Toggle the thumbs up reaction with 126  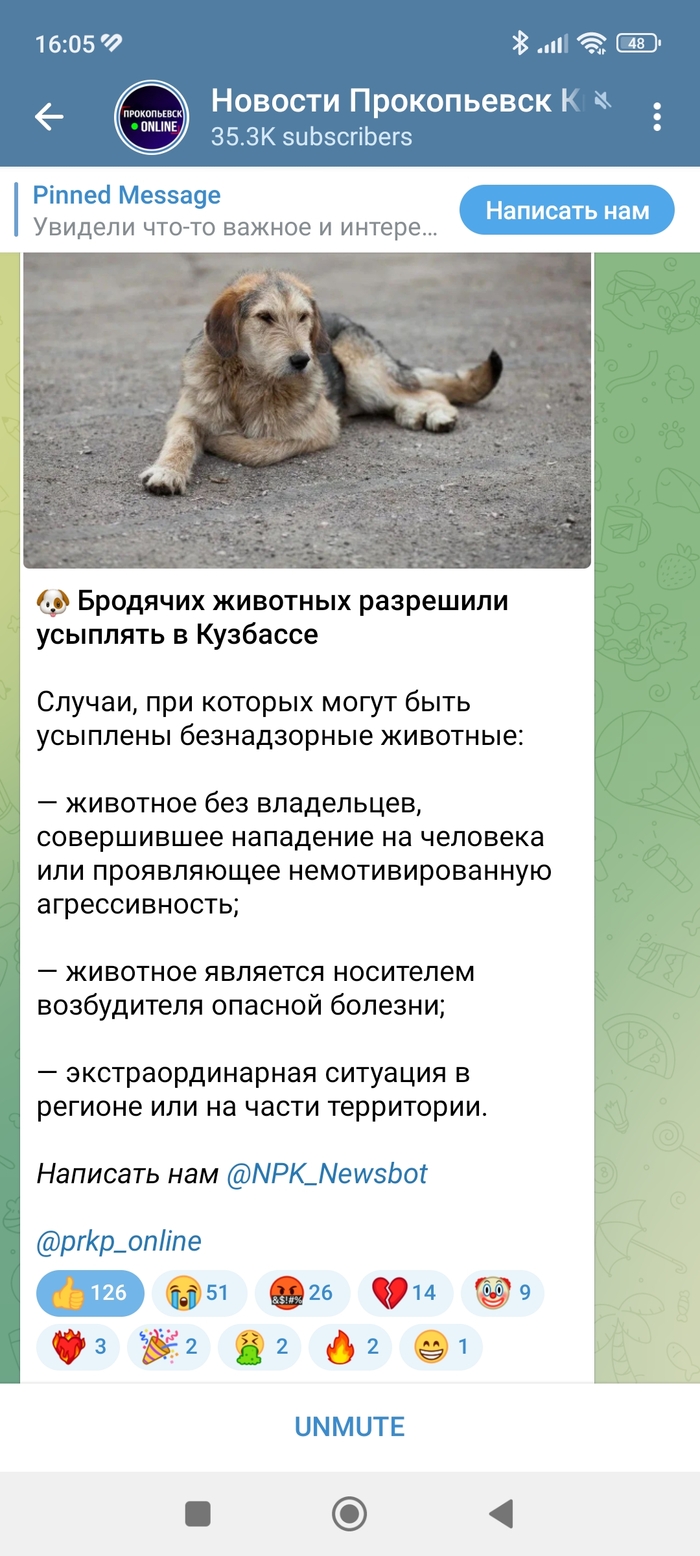91,1292
